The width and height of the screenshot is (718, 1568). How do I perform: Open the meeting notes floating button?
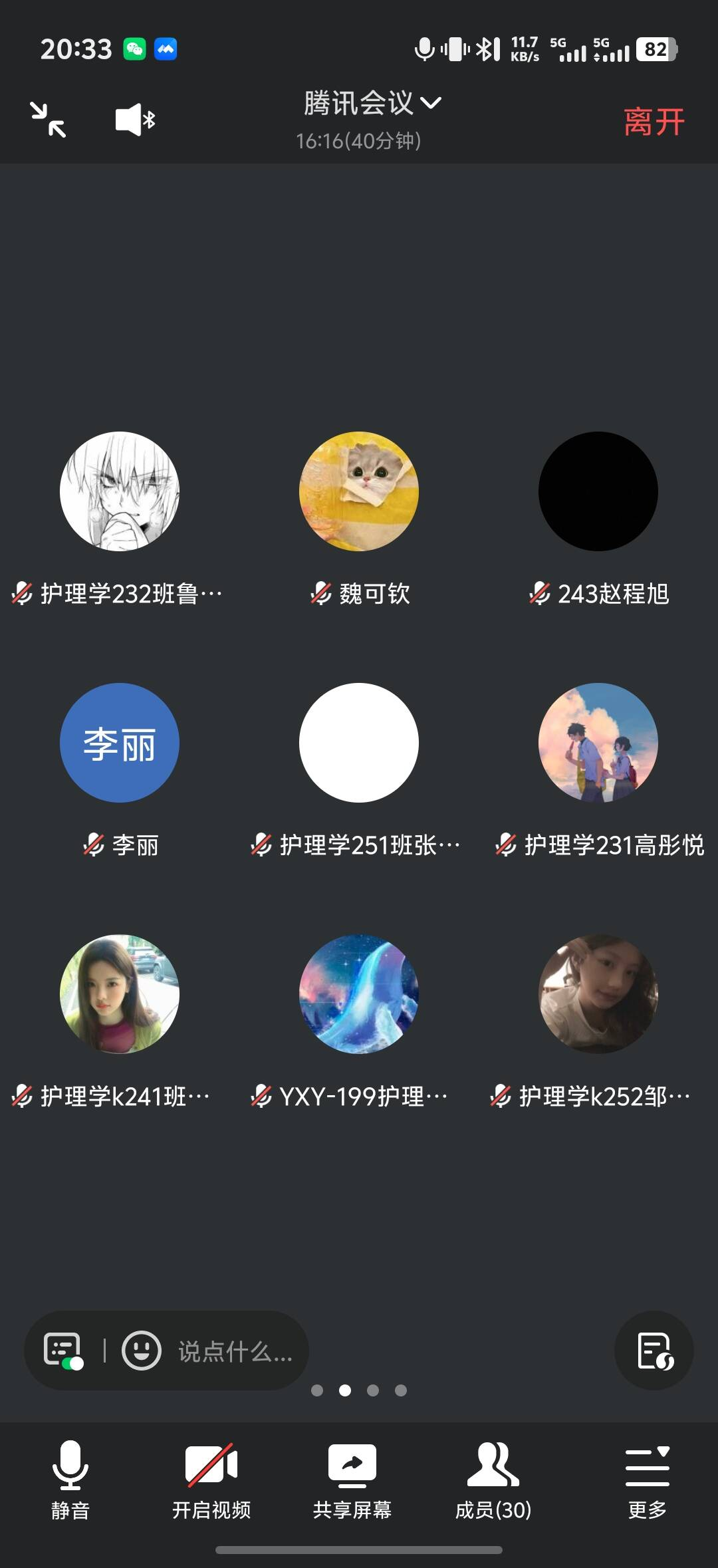[x=654, y=1351]
